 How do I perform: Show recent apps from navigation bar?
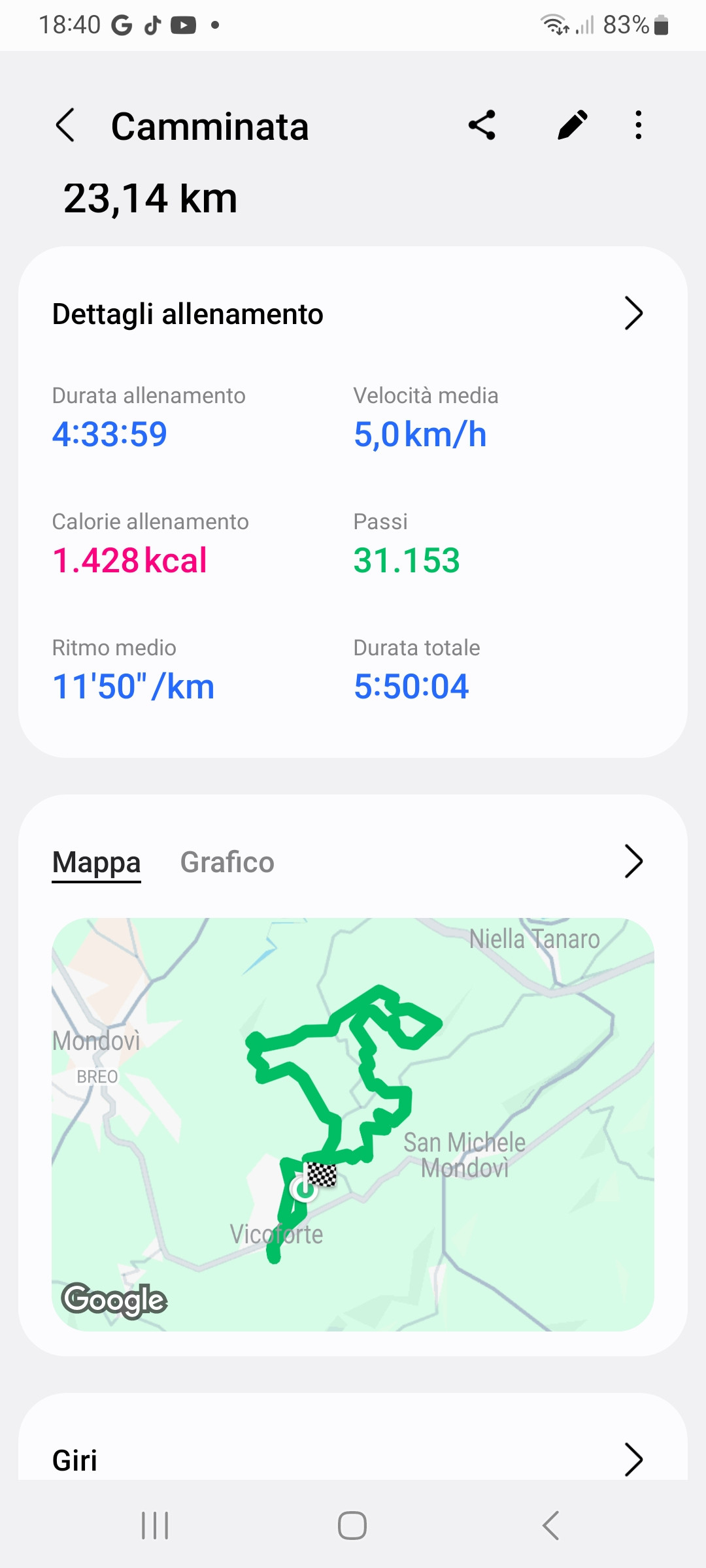[155, 1526]
